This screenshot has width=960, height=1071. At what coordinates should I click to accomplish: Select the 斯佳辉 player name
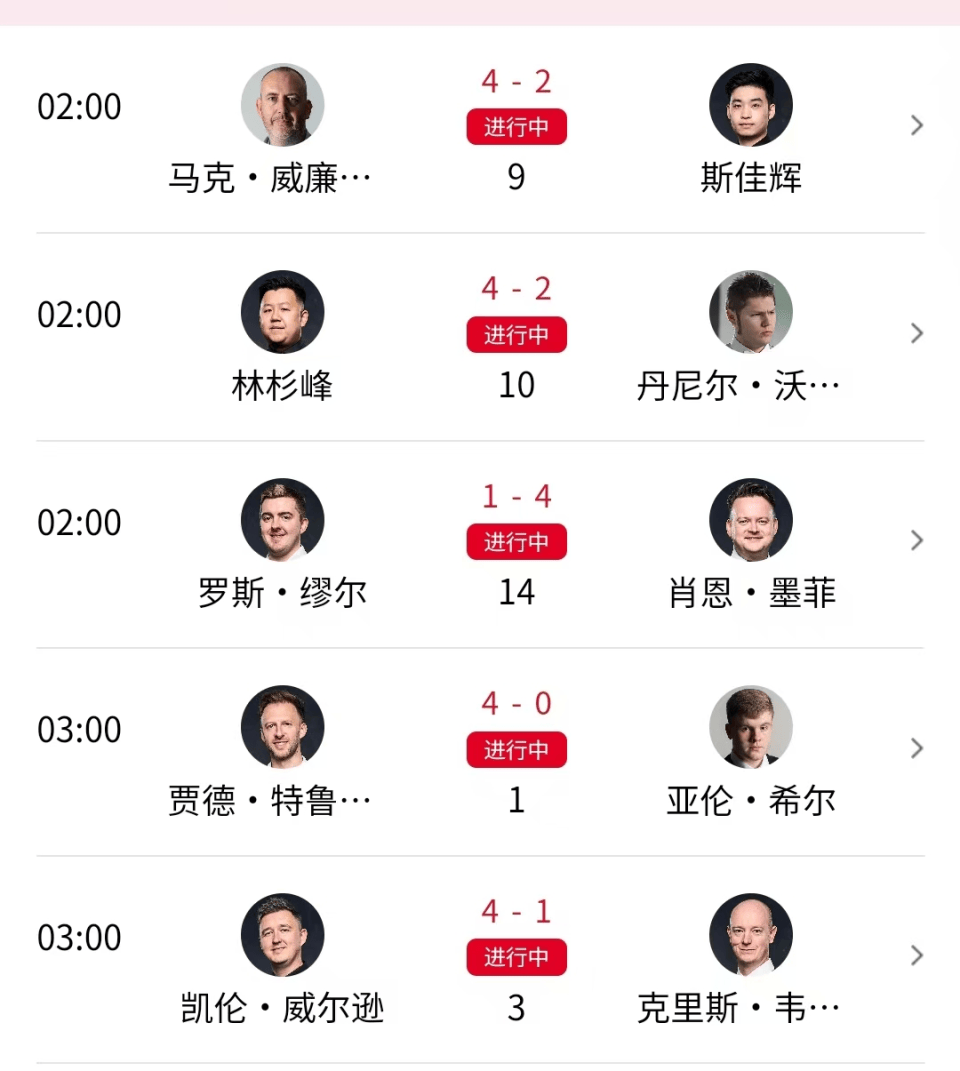point(751,178)
